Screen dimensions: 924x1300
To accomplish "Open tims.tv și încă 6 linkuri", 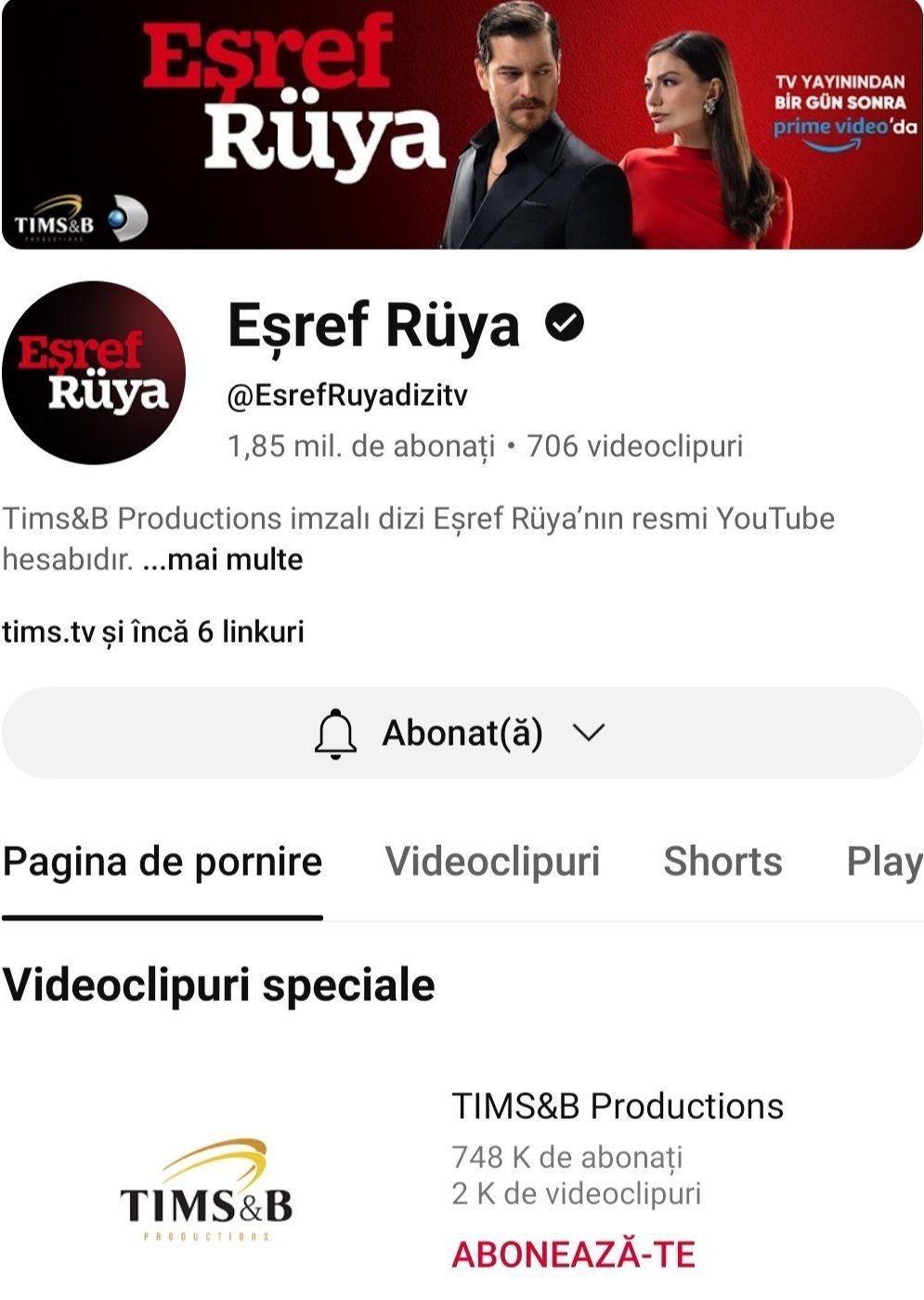I will click(x=153, y=631).
